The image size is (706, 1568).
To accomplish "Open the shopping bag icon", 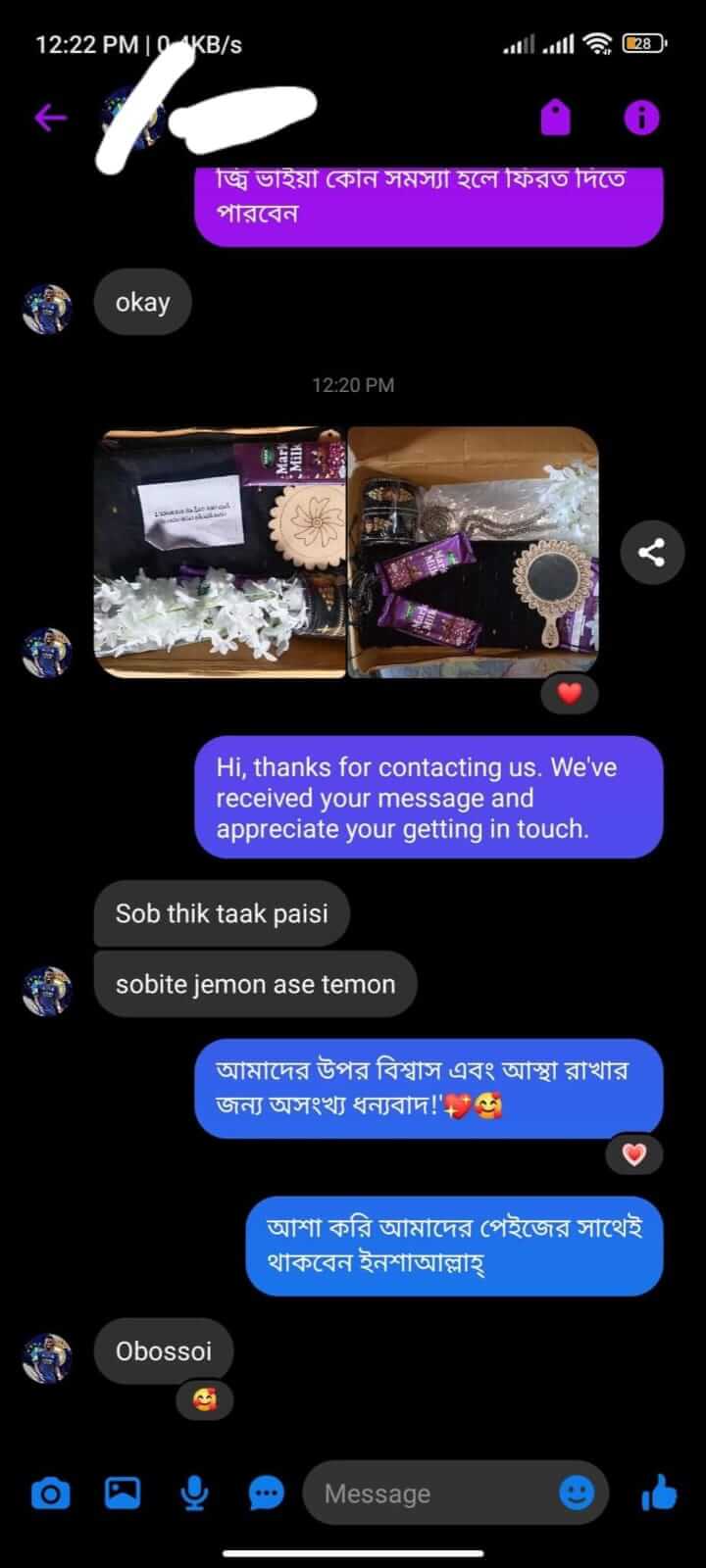I will (555, 119).
